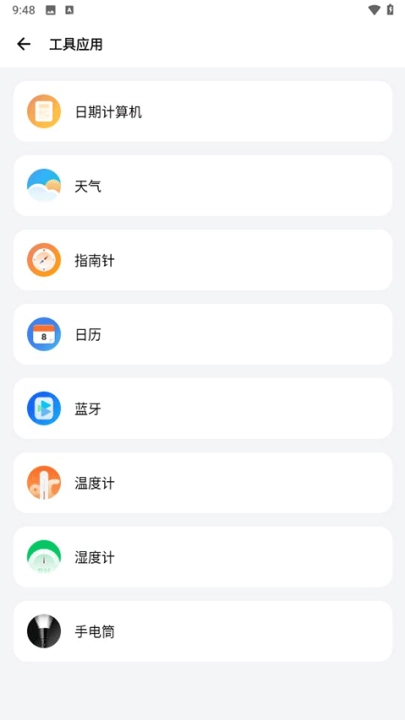405x720 pixels.
Task: Launch the 指南针 compass
Action: click(x=202, y=260)
